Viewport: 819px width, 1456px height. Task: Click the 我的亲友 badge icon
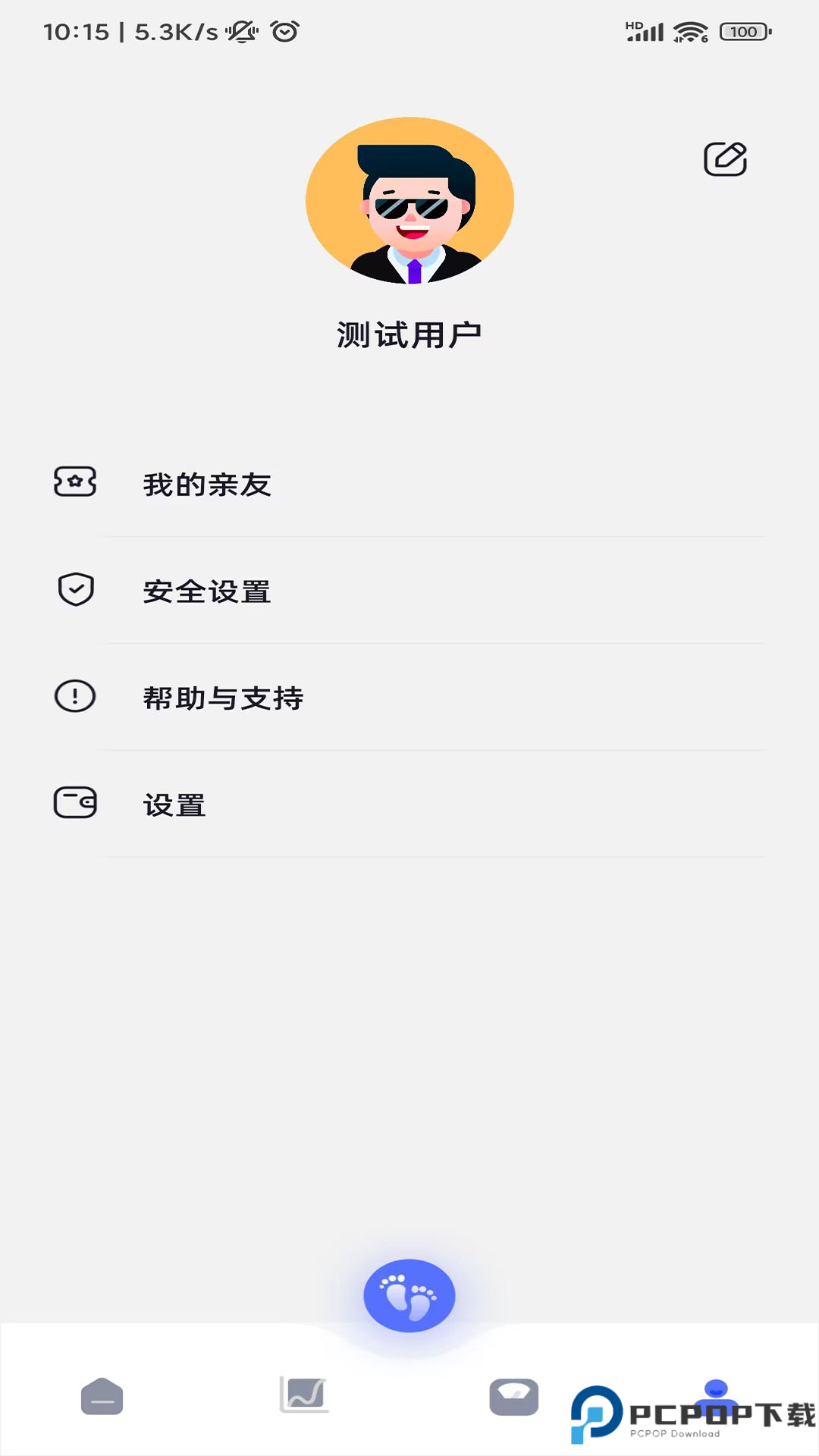(74, 483)
